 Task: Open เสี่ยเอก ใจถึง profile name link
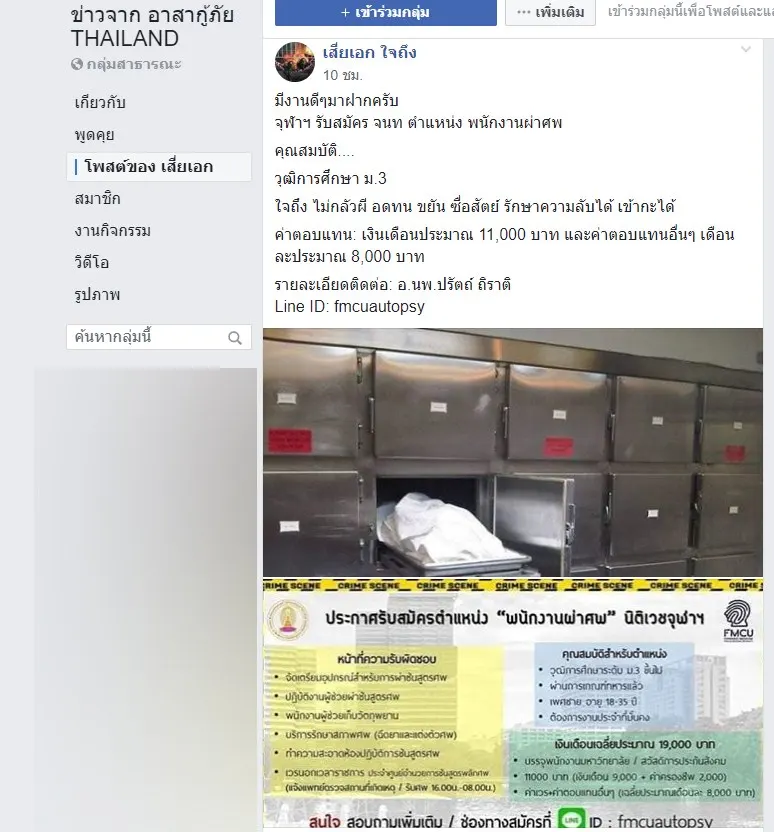click(x=369, y=53)
